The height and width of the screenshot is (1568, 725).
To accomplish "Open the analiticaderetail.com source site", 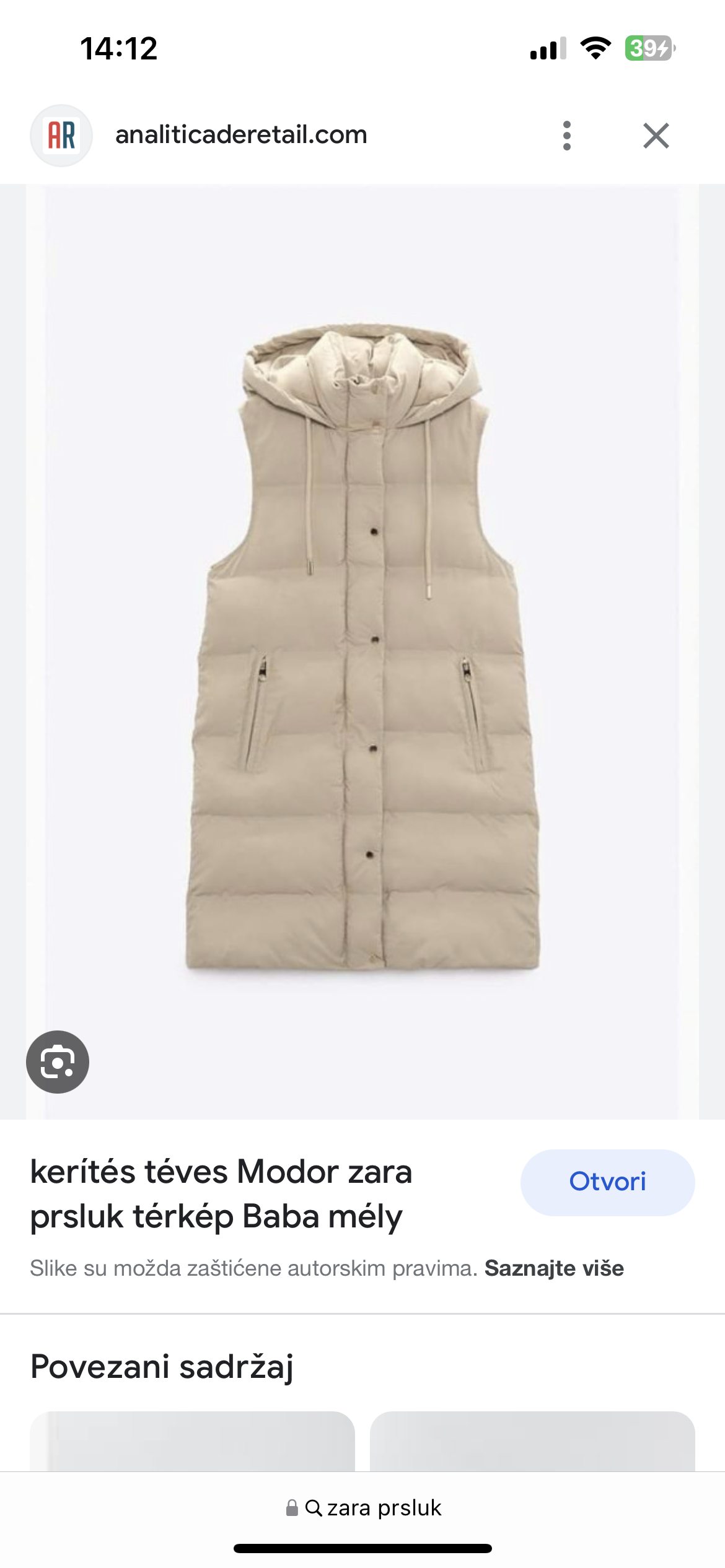I will point(241,135).
